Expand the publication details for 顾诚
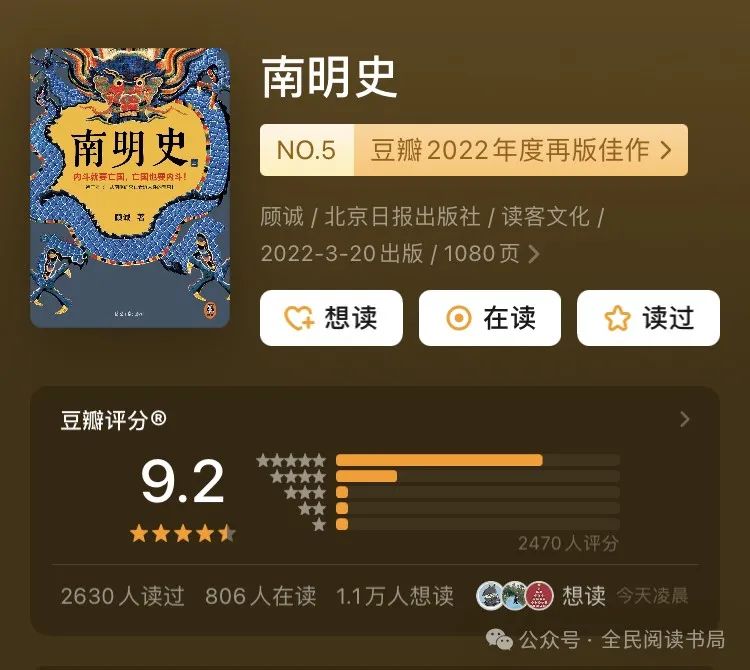 (x=533, y=254)
